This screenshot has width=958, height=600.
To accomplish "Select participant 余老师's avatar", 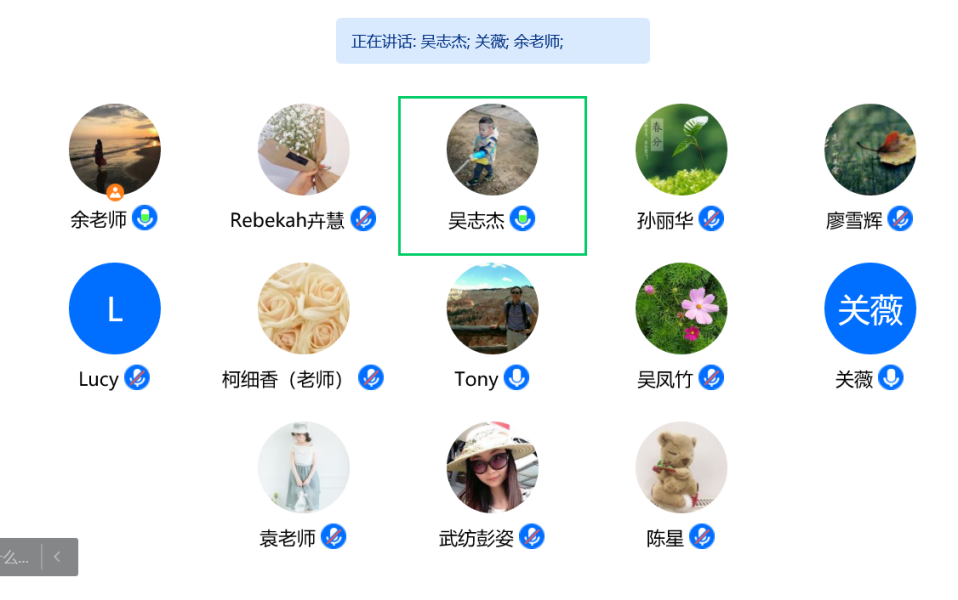I will (114, 150).
